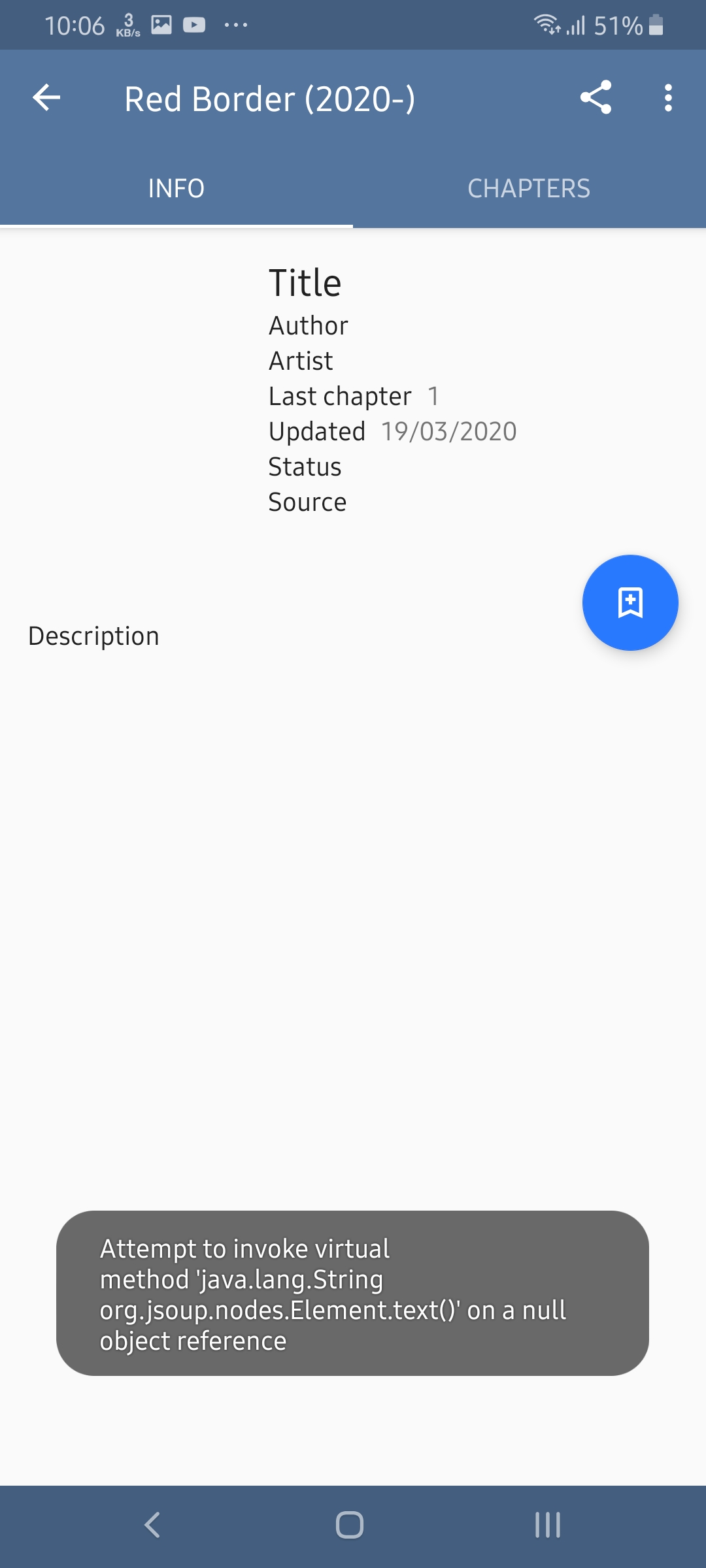This screenshot has width=706, height=1568.
Task: Open the recent apps view
Action: tap(548, 1526)
